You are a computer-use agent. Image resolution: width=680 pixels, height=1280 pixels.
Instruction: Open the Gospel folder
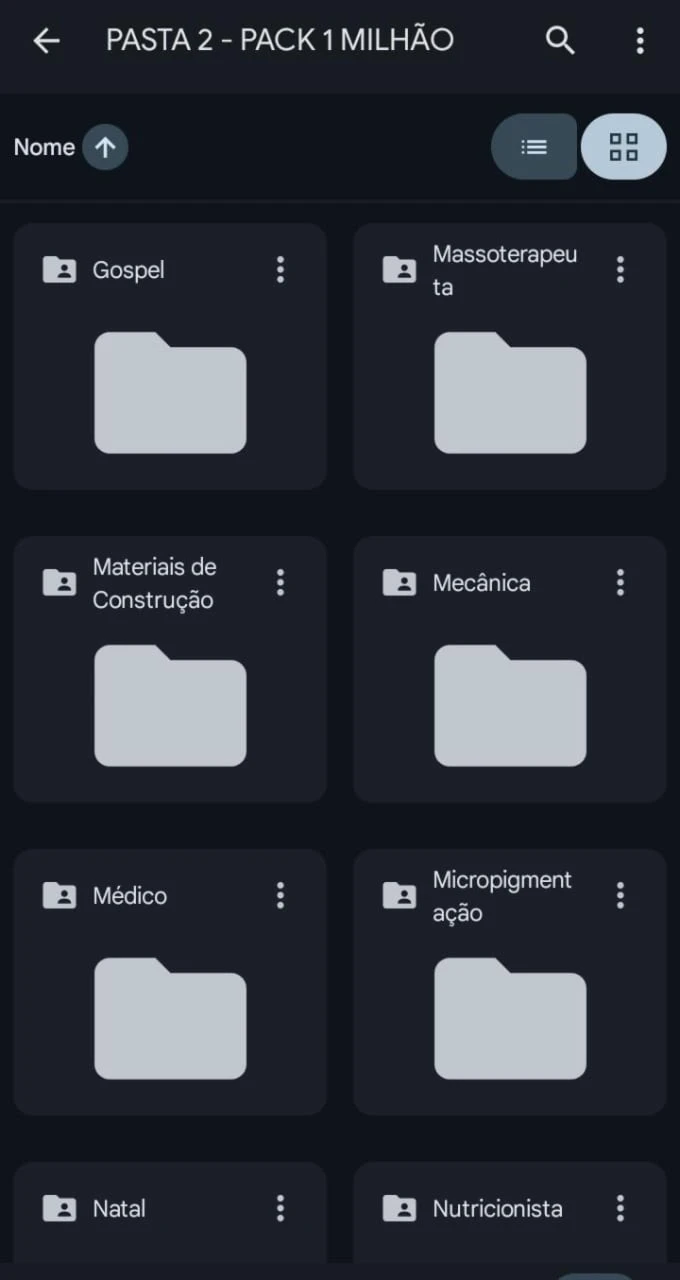(170, 392)
